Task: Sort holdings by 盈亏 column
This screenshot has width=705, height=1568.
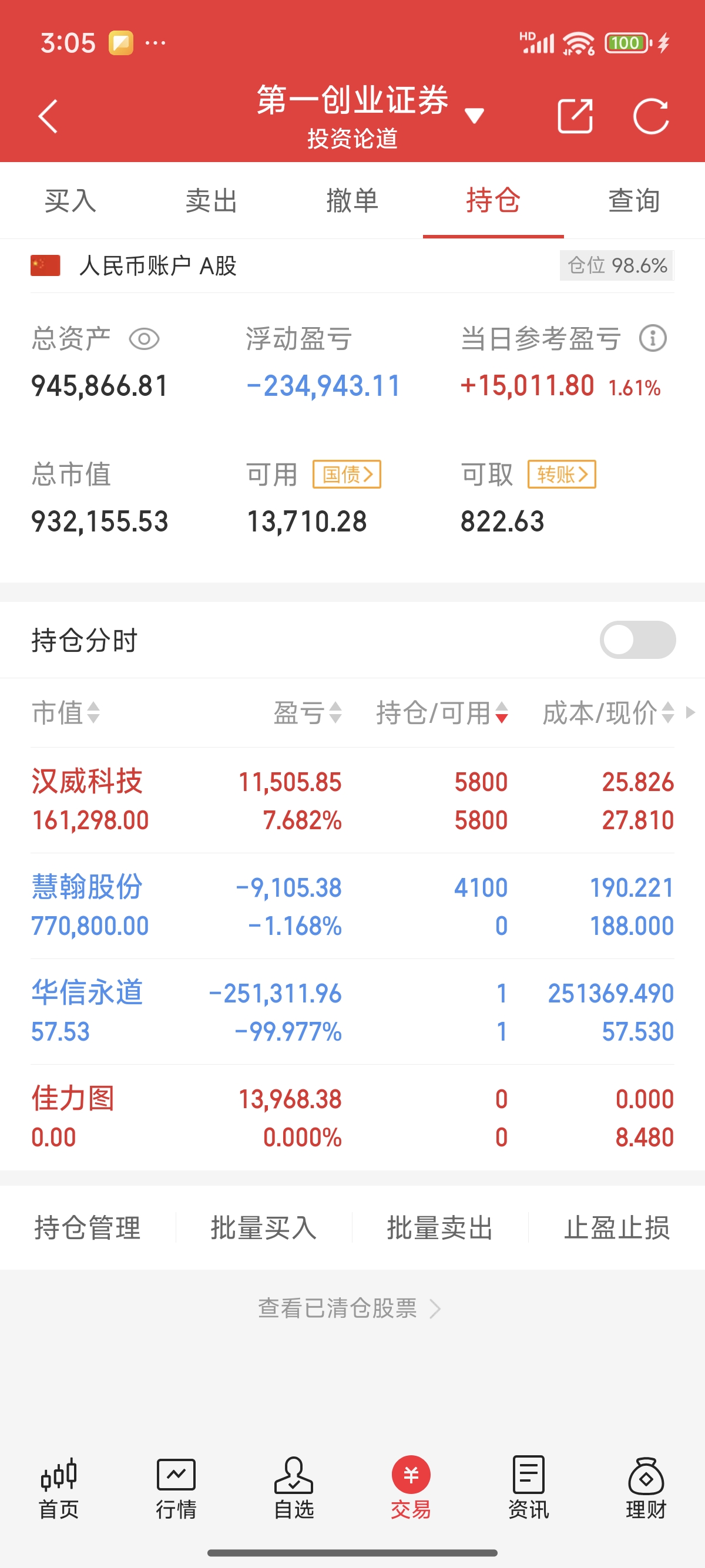Action: 307,712
